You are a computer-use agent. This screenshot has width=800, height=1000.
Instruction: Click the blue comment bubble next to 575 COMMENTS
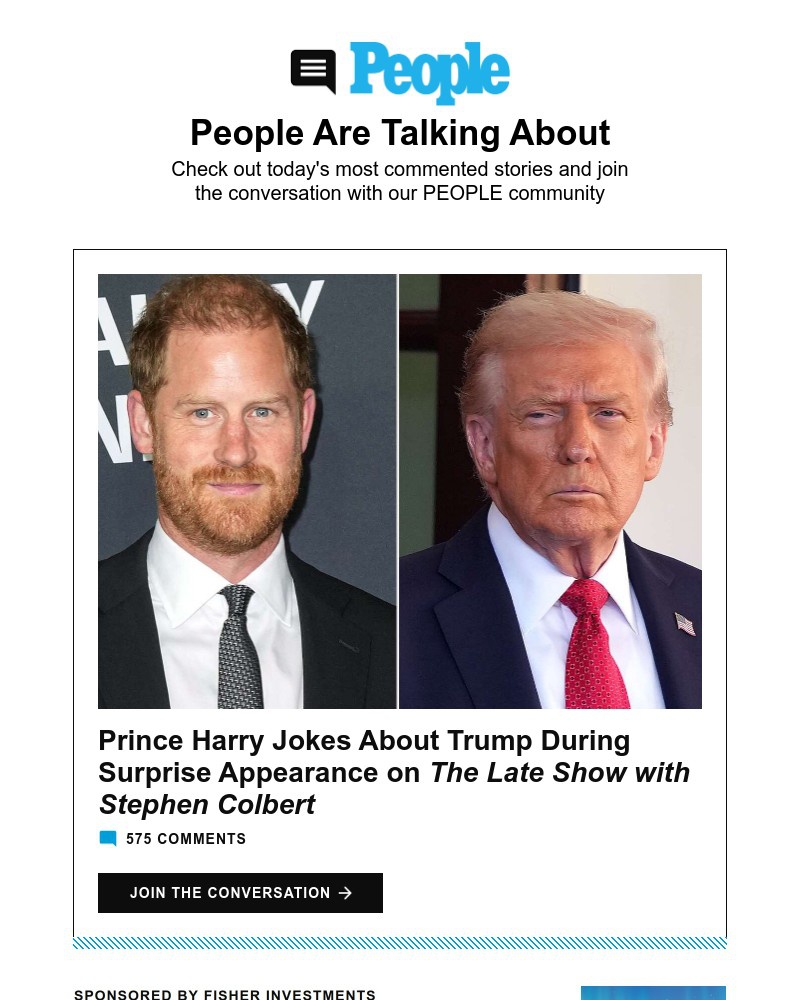pyautogui.click(x=108, y=838)
